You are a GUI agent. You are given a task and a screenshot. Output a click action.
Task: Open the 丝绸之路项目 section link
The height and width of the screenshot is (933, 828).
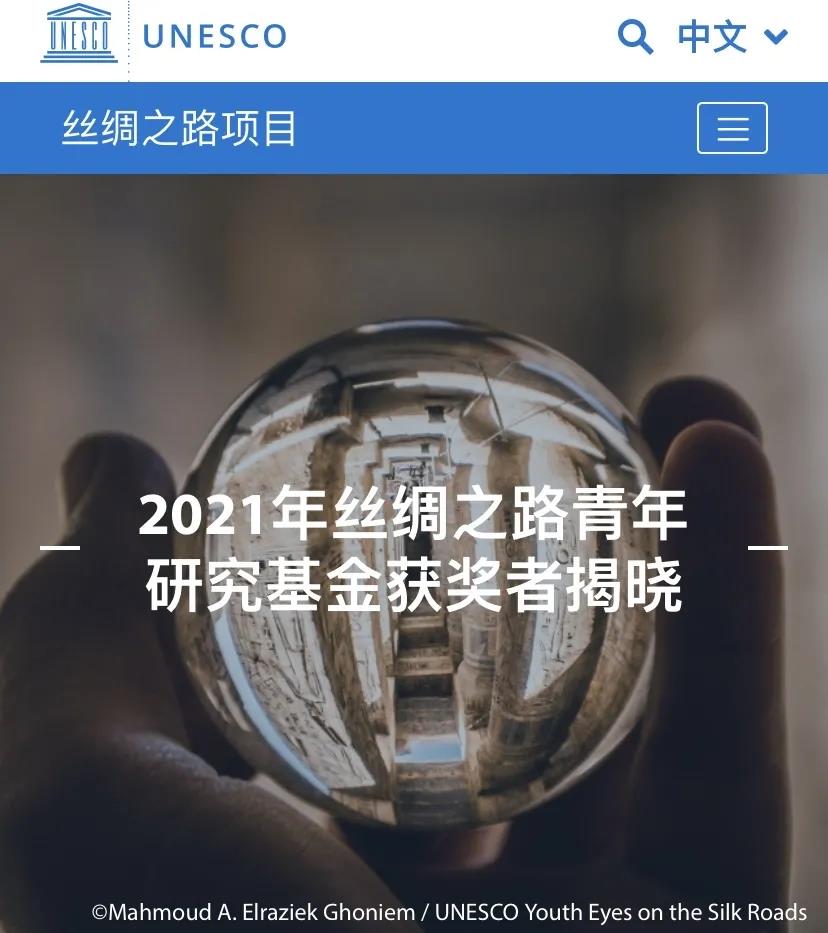(x=180, y=129)
